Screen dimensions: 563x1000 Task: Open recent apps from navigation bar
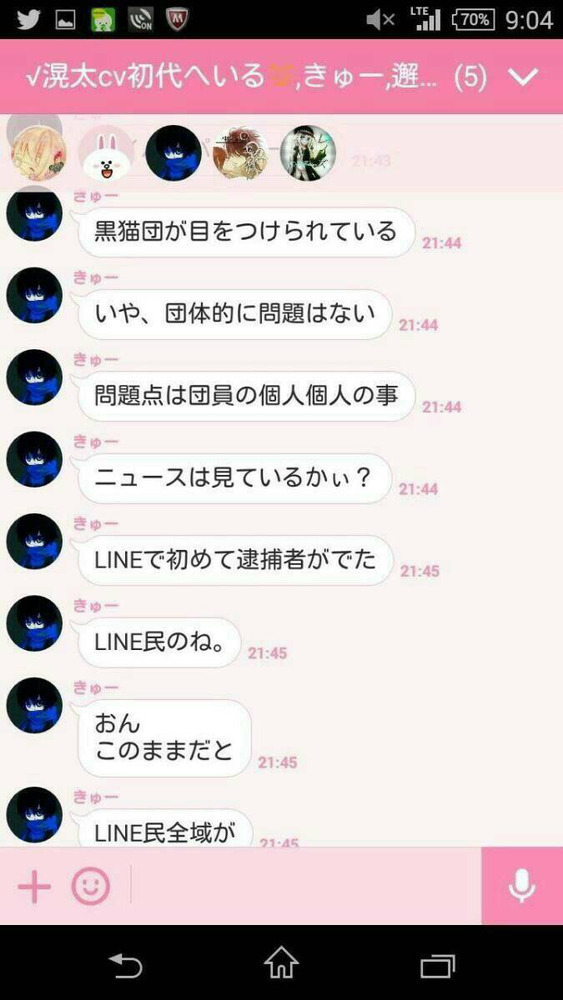tap(437, 965)
